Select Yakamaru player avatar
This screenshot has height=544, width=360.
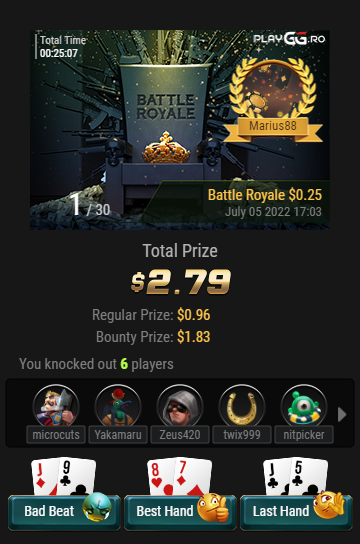pyautogui.click(x=118, y=406)
